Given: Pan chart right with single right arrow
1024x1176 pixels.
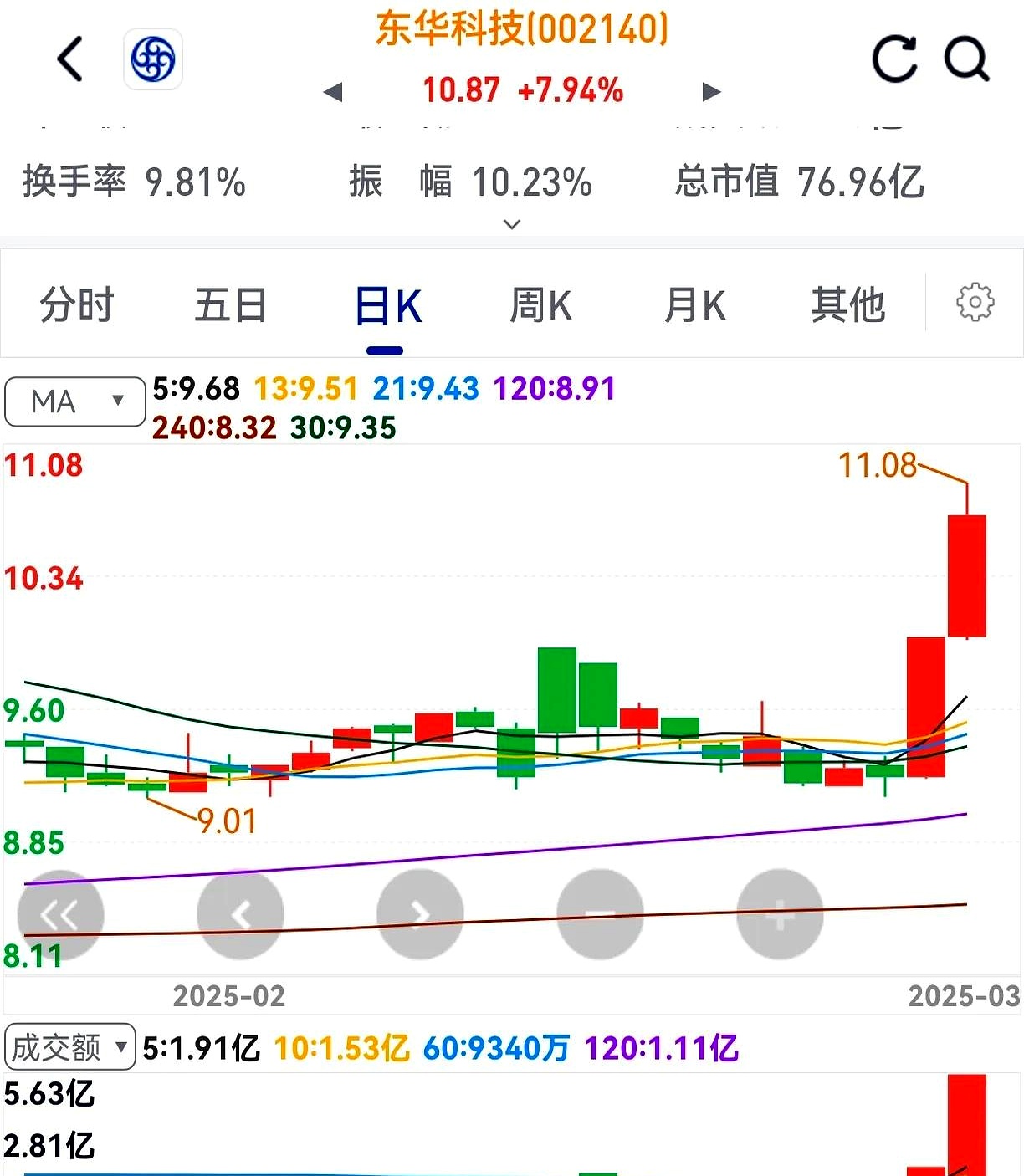Looking at the screenshot, I should [x=420, y=914].
